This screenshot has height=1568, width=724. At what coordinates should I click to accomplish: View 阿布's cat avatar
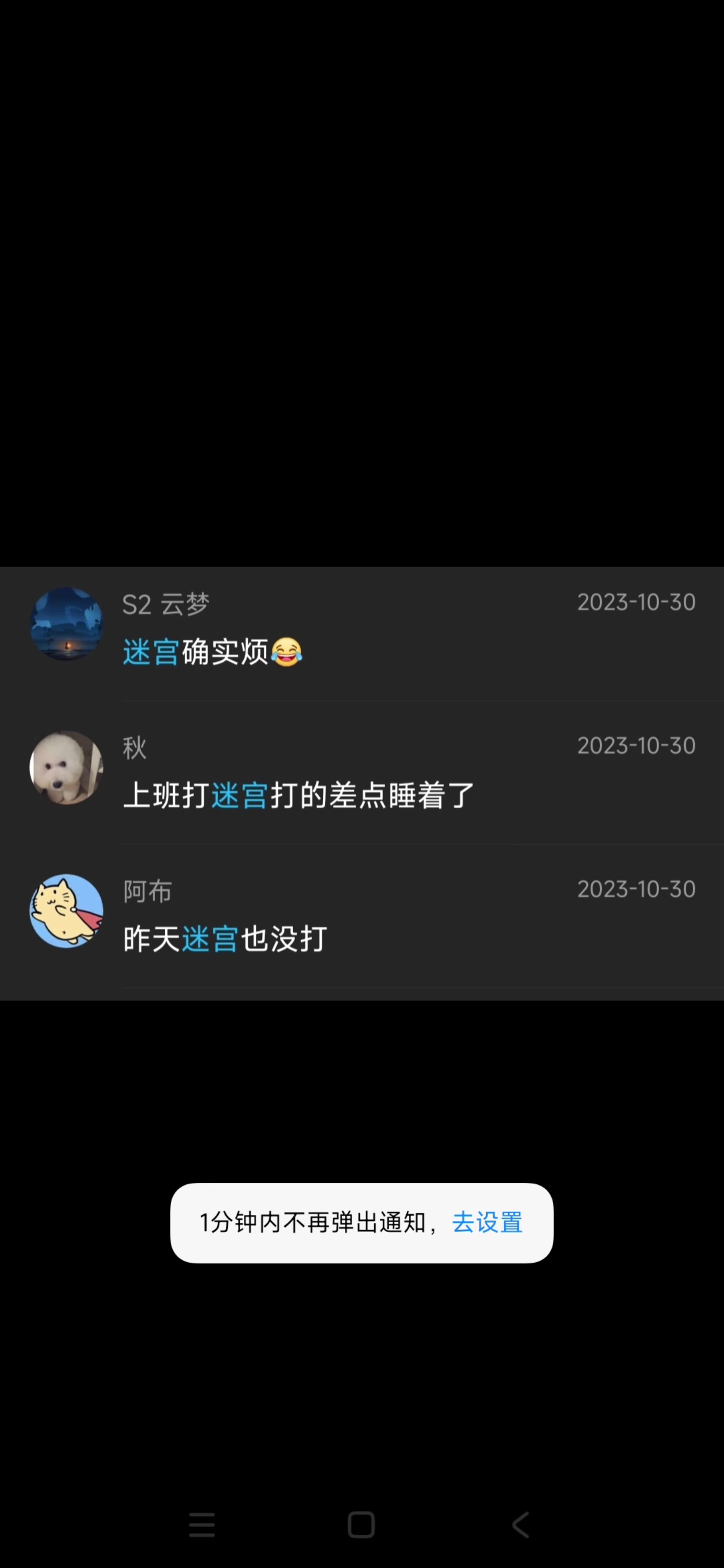66,911
